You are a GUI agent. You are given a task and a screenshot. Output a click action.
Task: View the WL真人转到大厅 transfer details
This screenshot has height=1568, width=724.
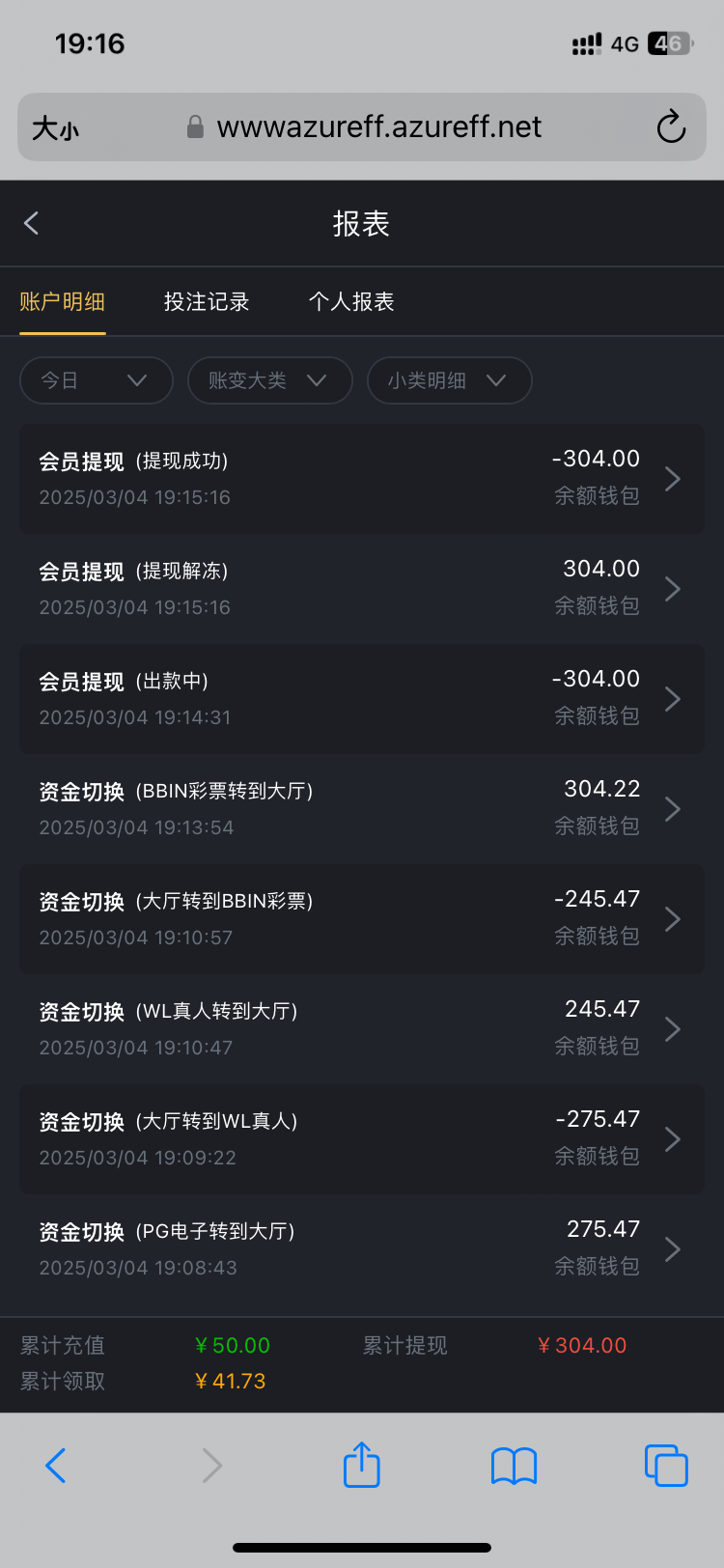361,1029
